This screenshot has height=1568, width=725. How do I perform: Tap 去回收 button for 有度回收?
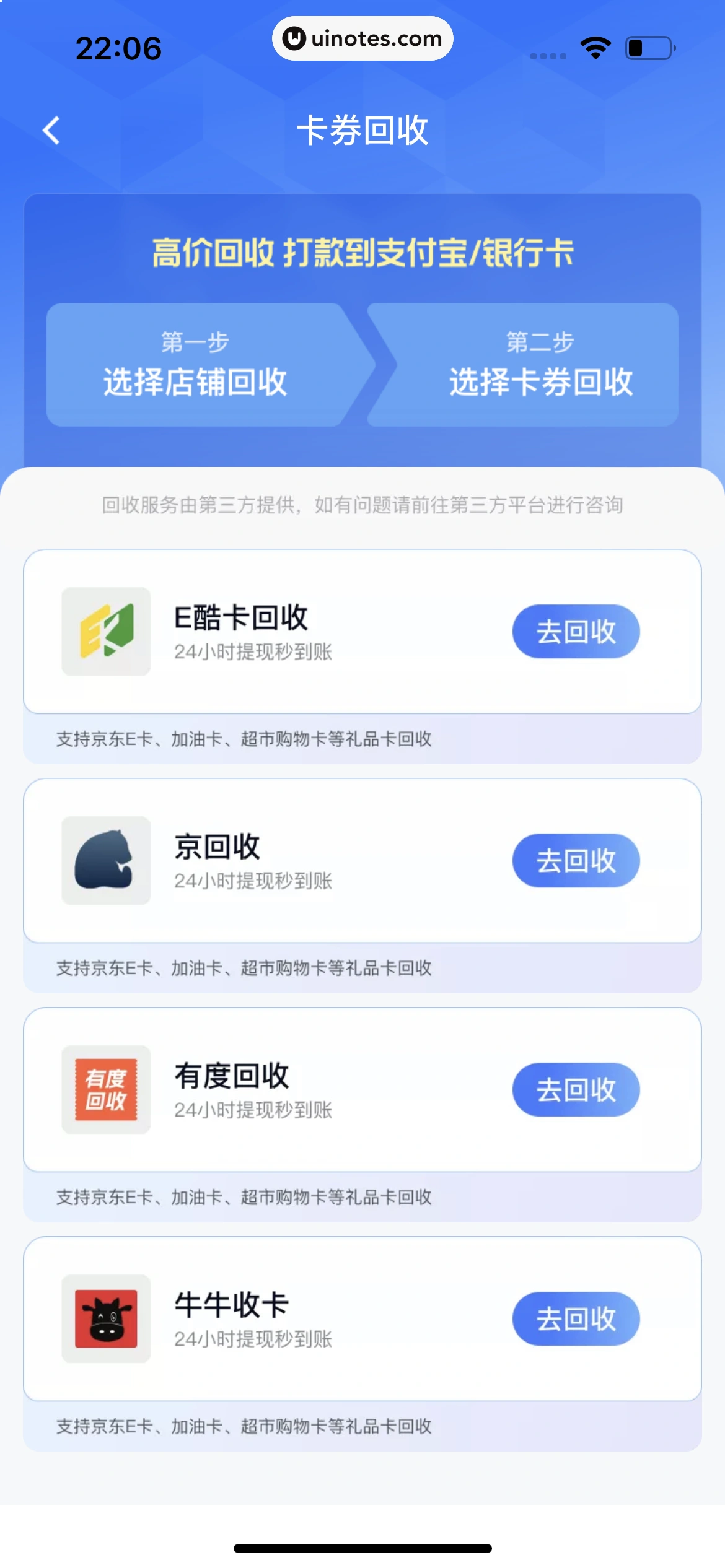tap(576, 1091)
